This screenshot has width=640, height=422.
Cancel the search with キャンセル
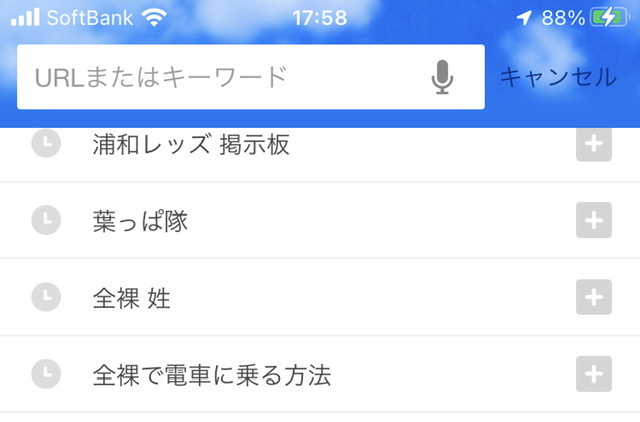558,77
